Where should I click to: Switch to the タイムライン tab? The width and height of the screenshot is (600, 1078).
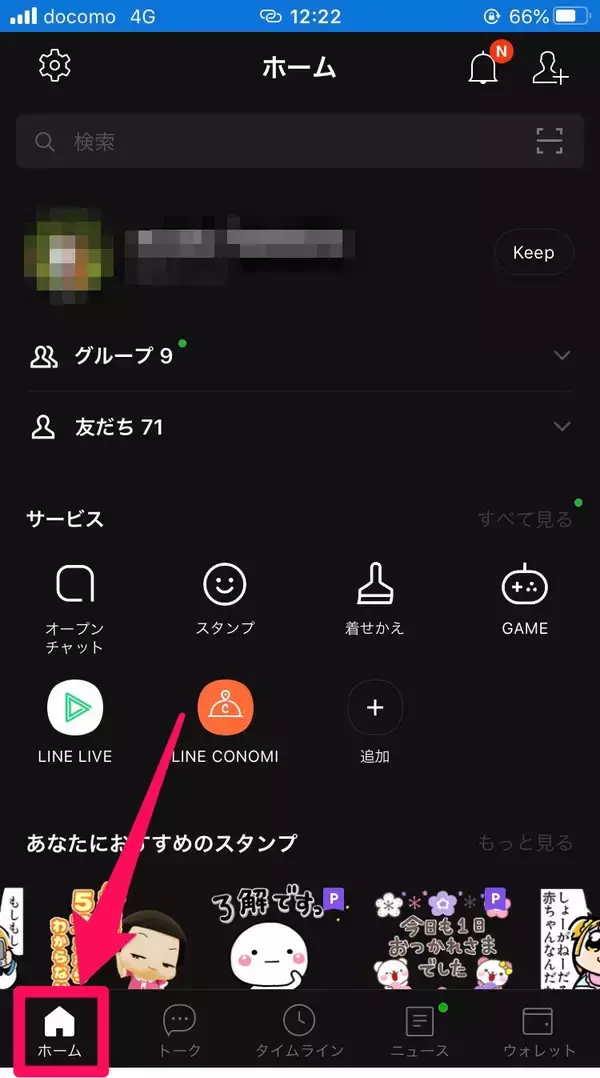coord(299,1031)
